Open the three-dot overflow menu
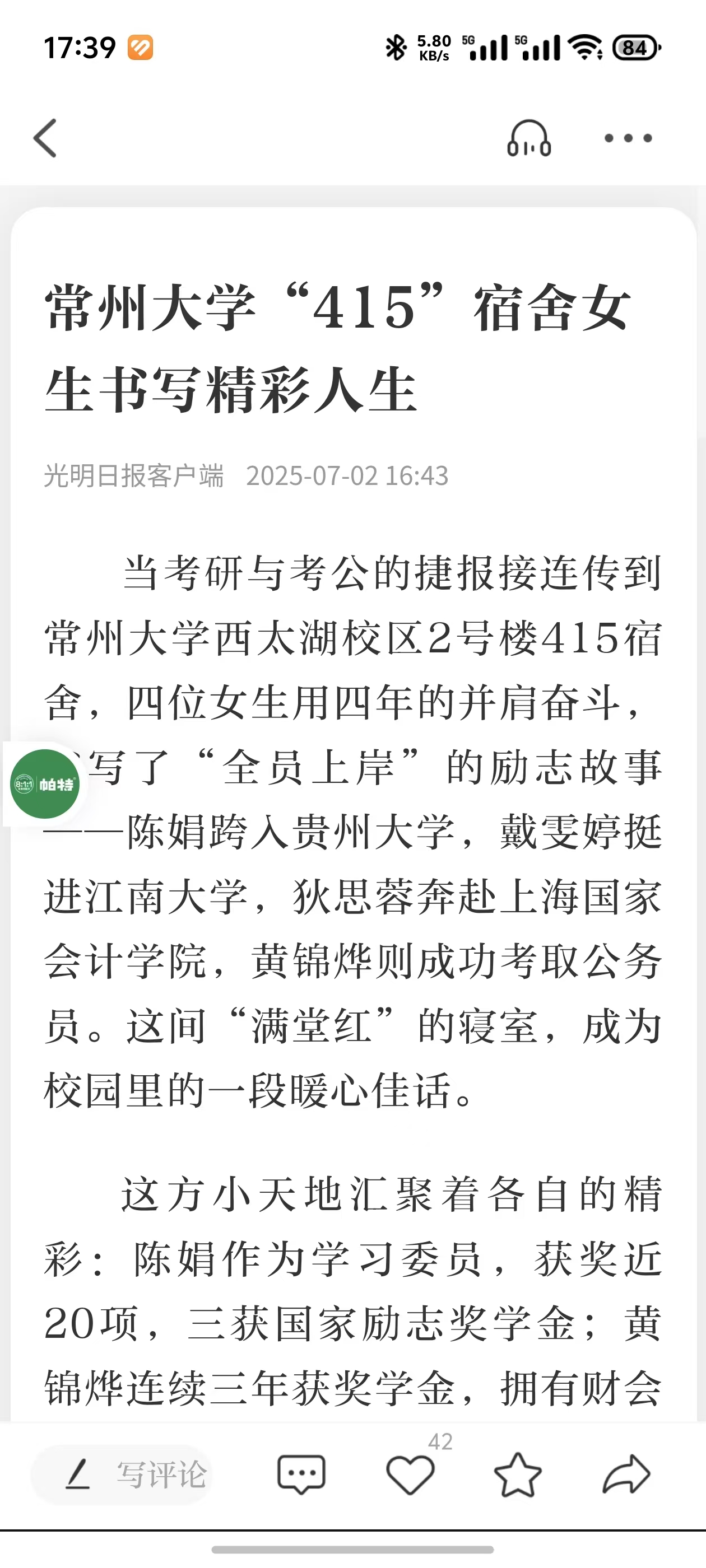Screen dimensions: 706x1568 click(628, 138)
